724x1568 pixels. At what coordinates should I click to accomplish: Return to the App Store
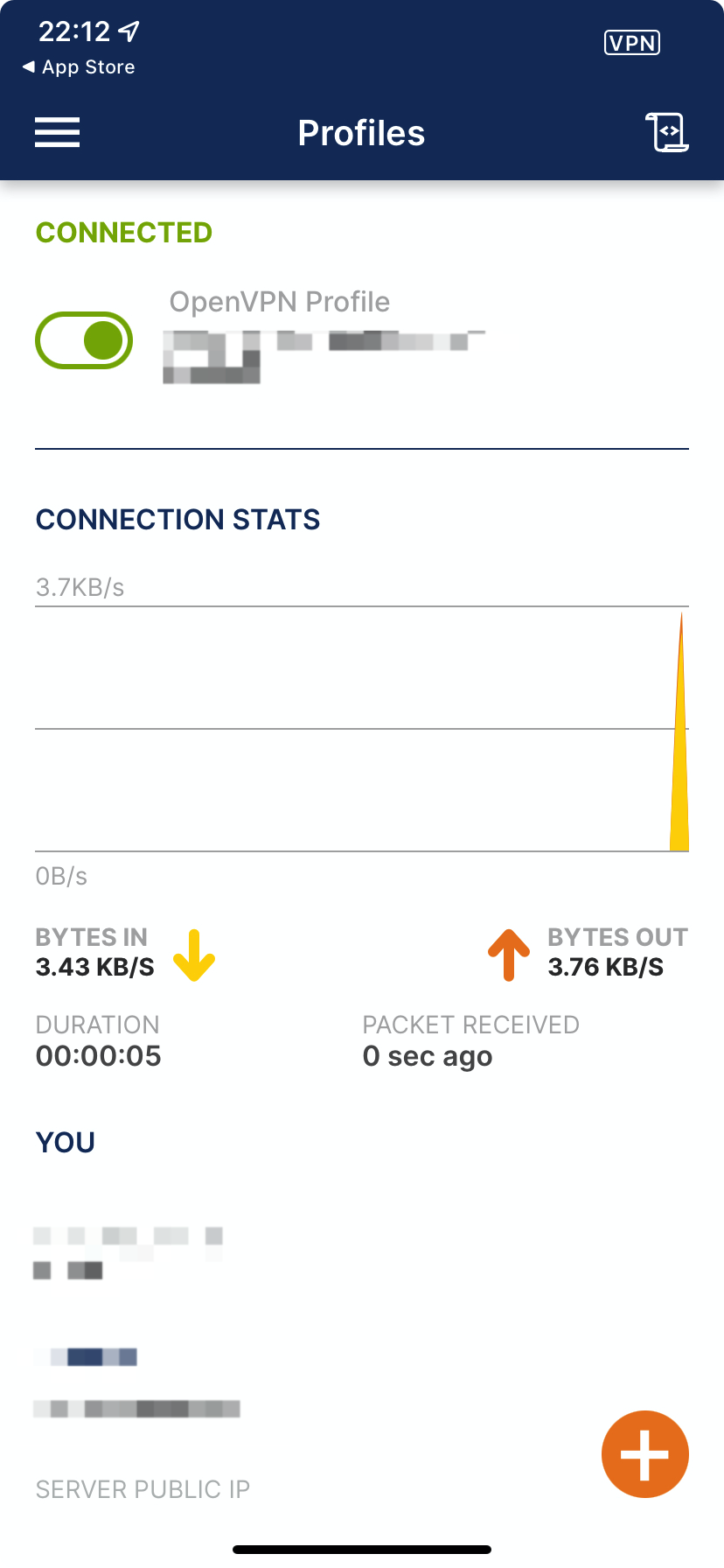79,67
